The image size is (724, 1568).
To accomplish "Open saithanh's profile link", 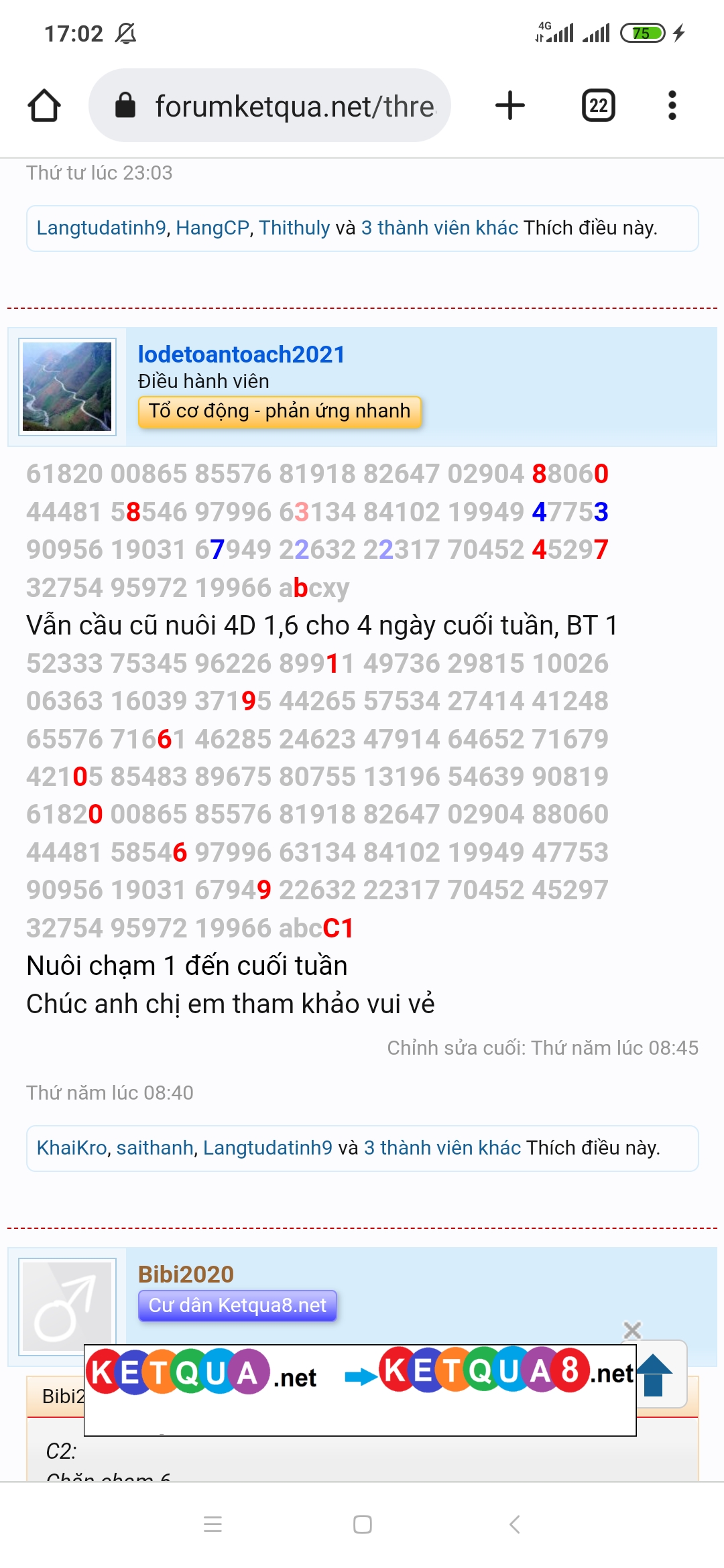I will coord(155,1148).
